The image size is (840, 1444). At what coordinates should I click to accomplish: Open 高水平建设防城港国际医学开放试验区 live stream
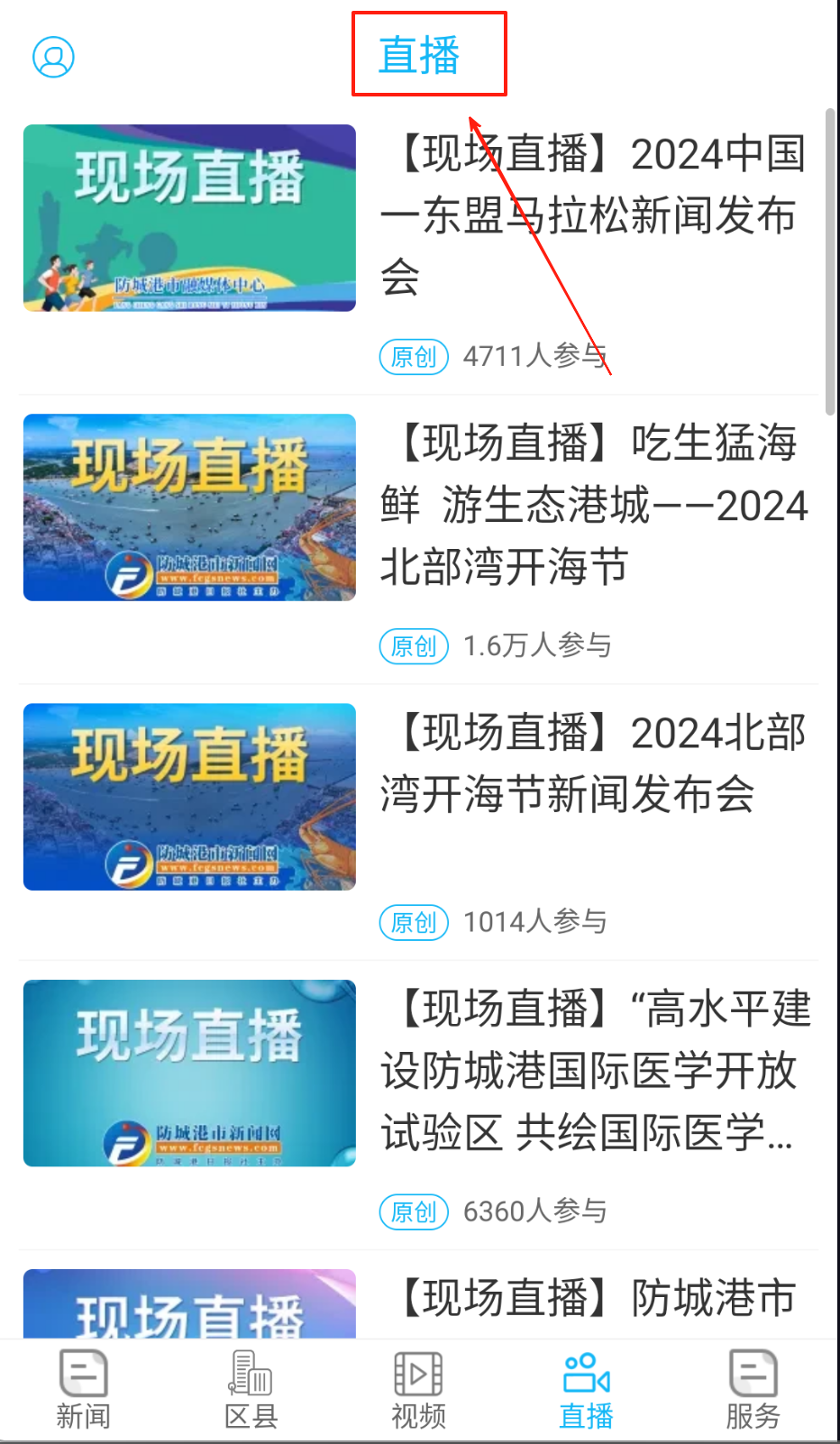coord(592,1071)
